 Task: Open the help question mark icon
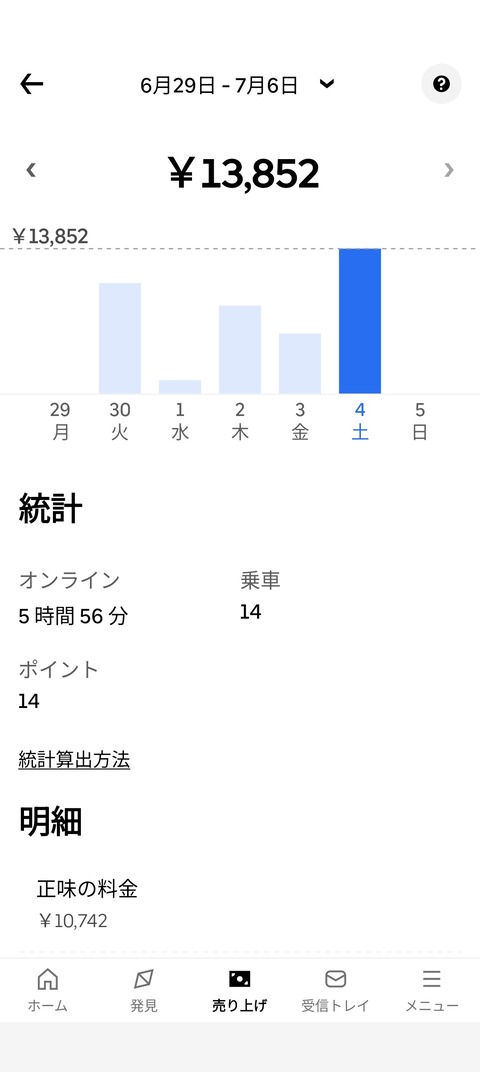(x=441, y=84)
